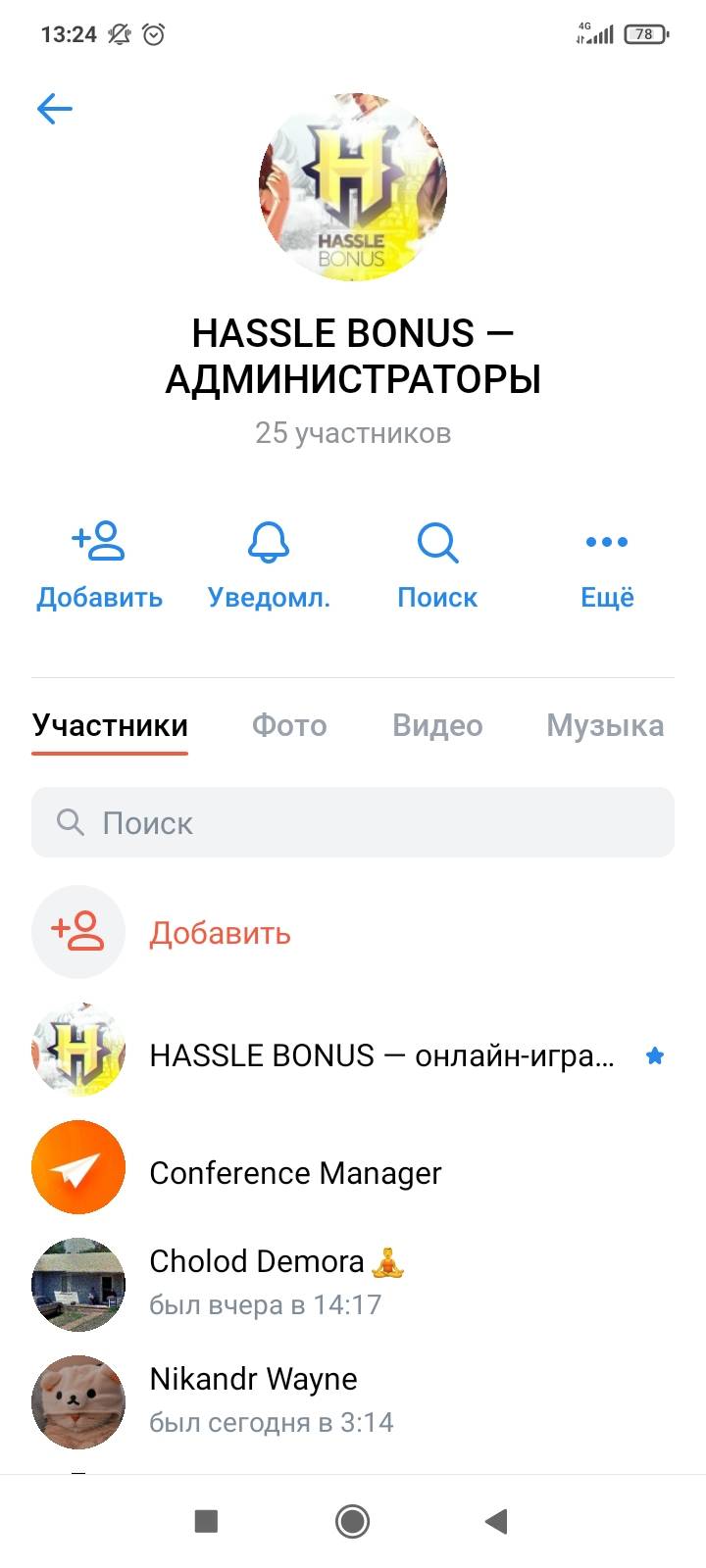Image resolution: width=706 pixels, height=1568 pixels.
Task: Open Уведомл. notification settings
Action: [268, 565]
